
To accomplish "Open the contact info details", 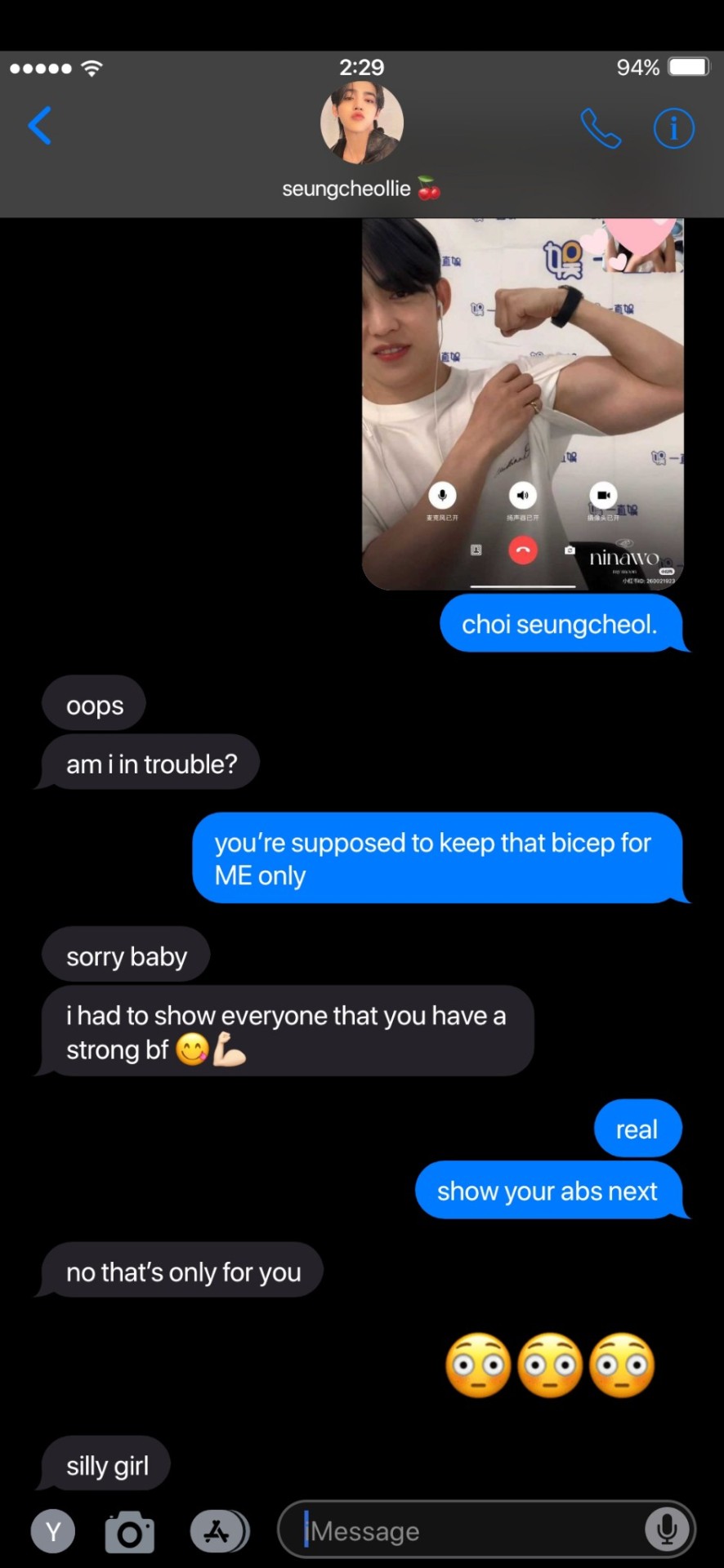I will (673, 128).
